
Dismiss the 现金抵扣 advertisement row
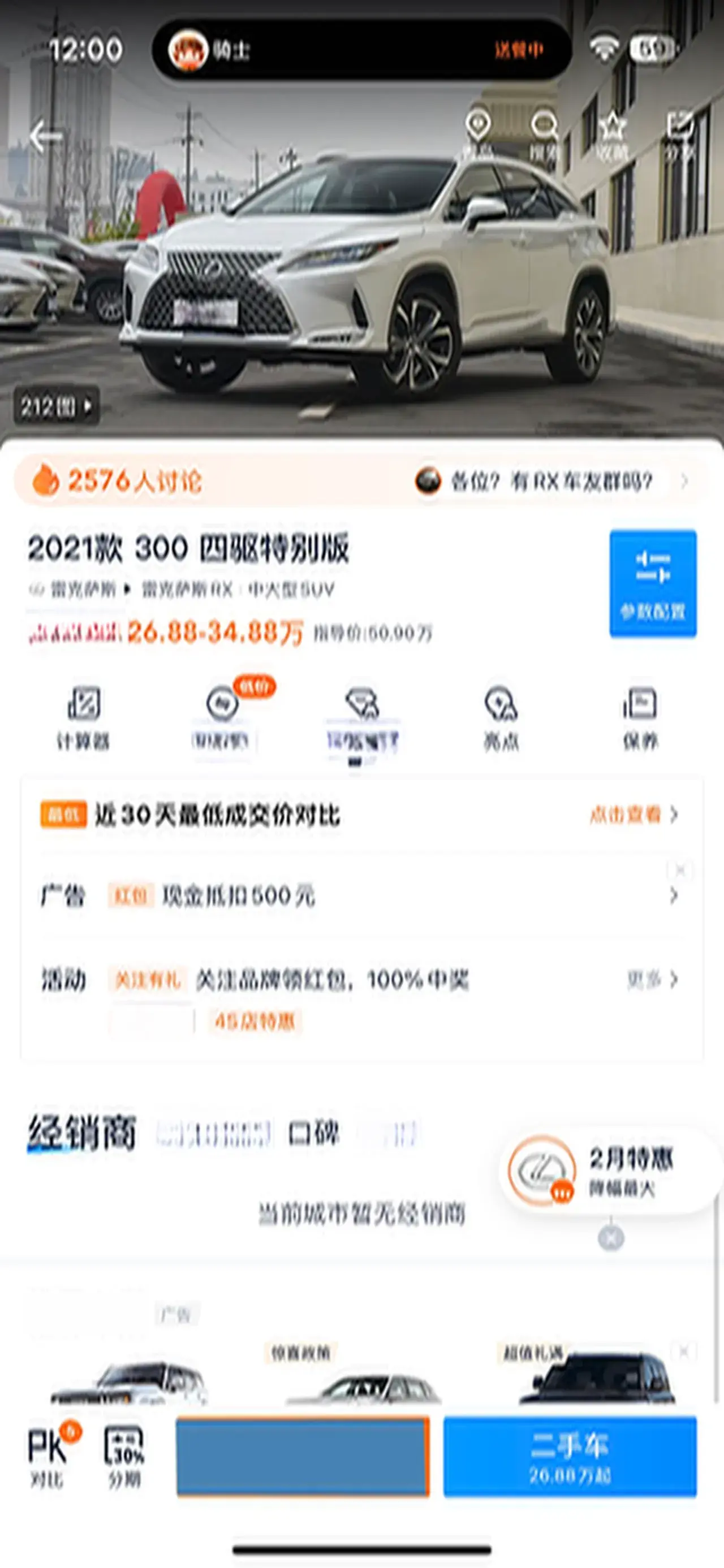[680, 870]
